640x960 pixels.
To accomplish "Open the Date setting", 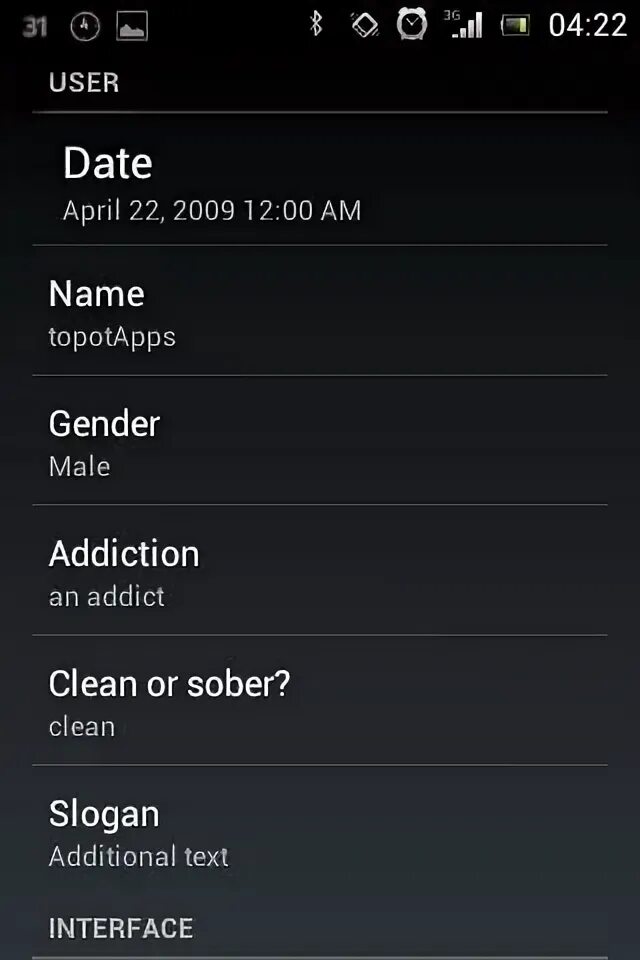I will pyautogui.click(x=320, y=181).
